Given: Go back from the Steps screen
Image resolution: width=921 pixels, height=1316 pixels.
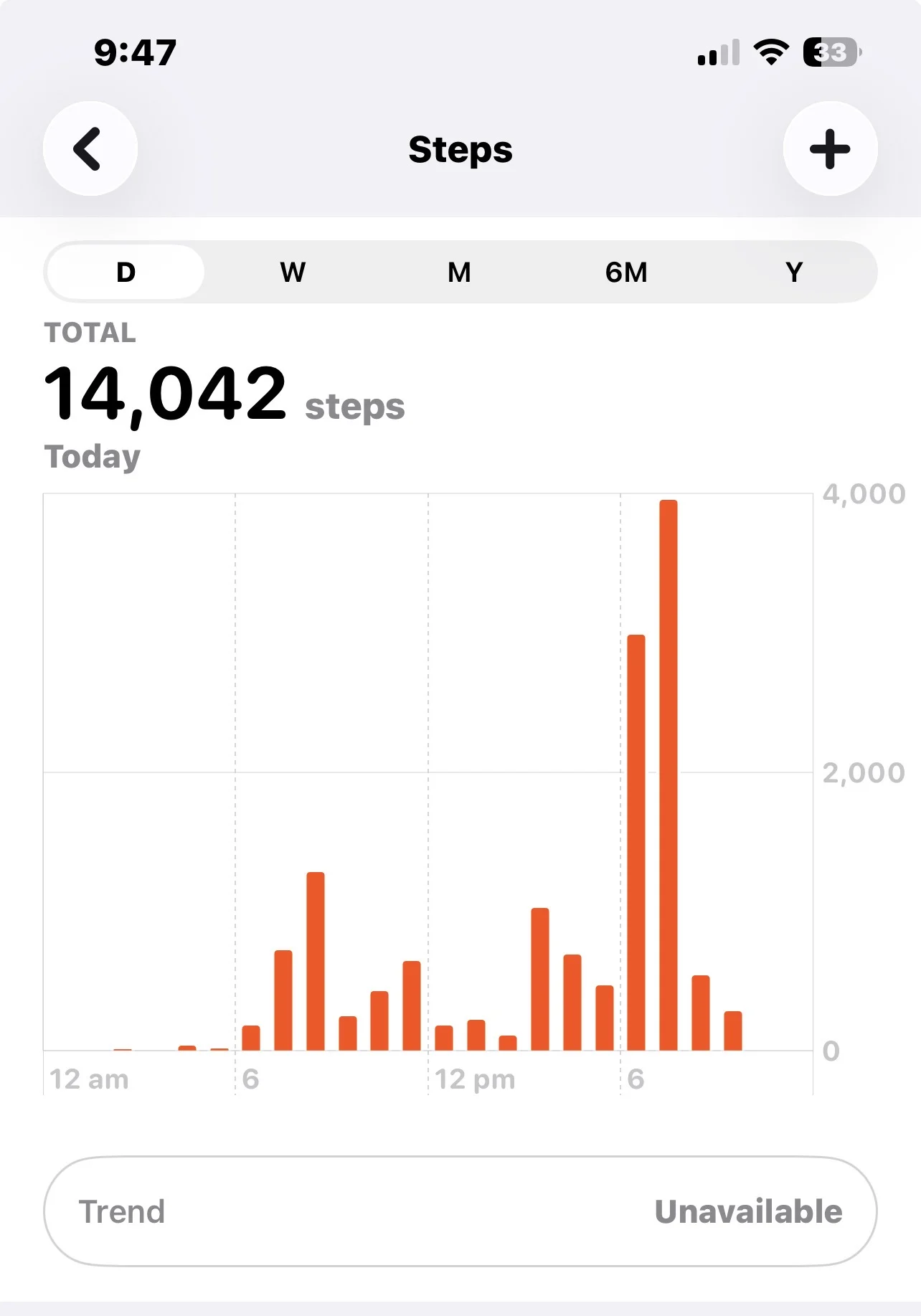Looking at the screenshot, I should coord(90,149).
